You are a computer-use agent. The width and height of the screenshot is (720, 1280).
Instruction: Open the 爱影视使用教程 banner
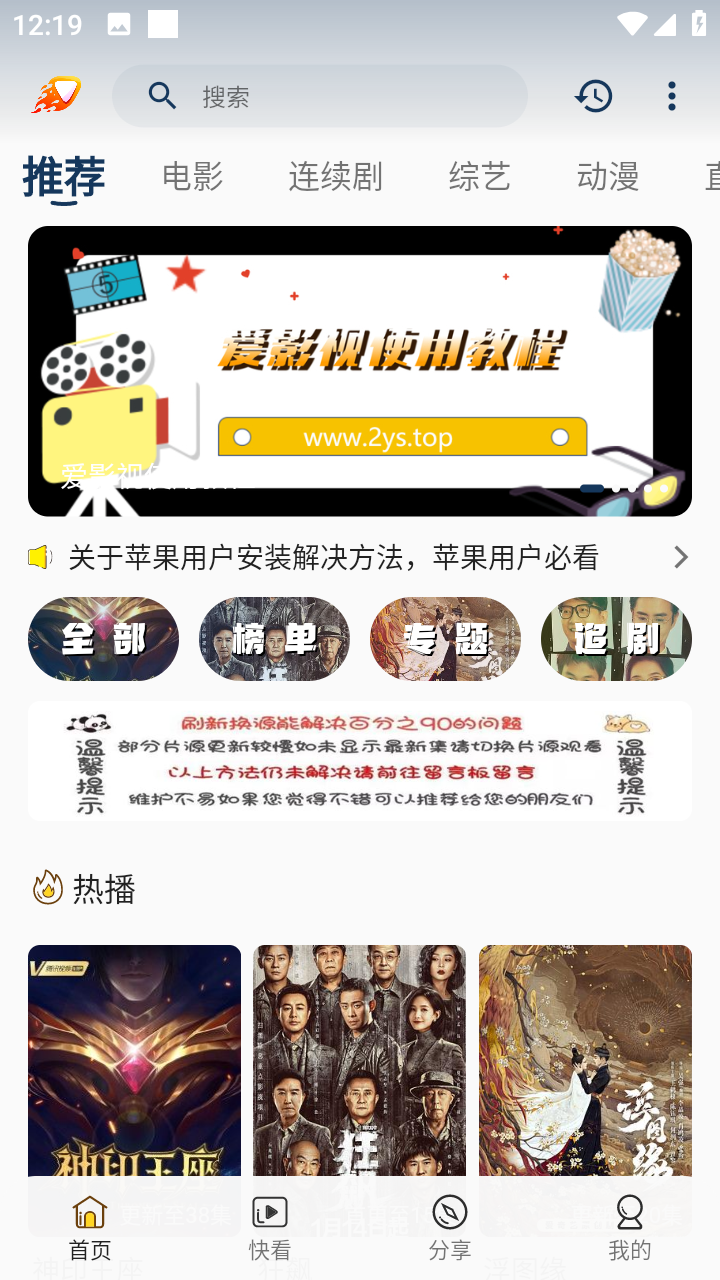tap(360, 370)
